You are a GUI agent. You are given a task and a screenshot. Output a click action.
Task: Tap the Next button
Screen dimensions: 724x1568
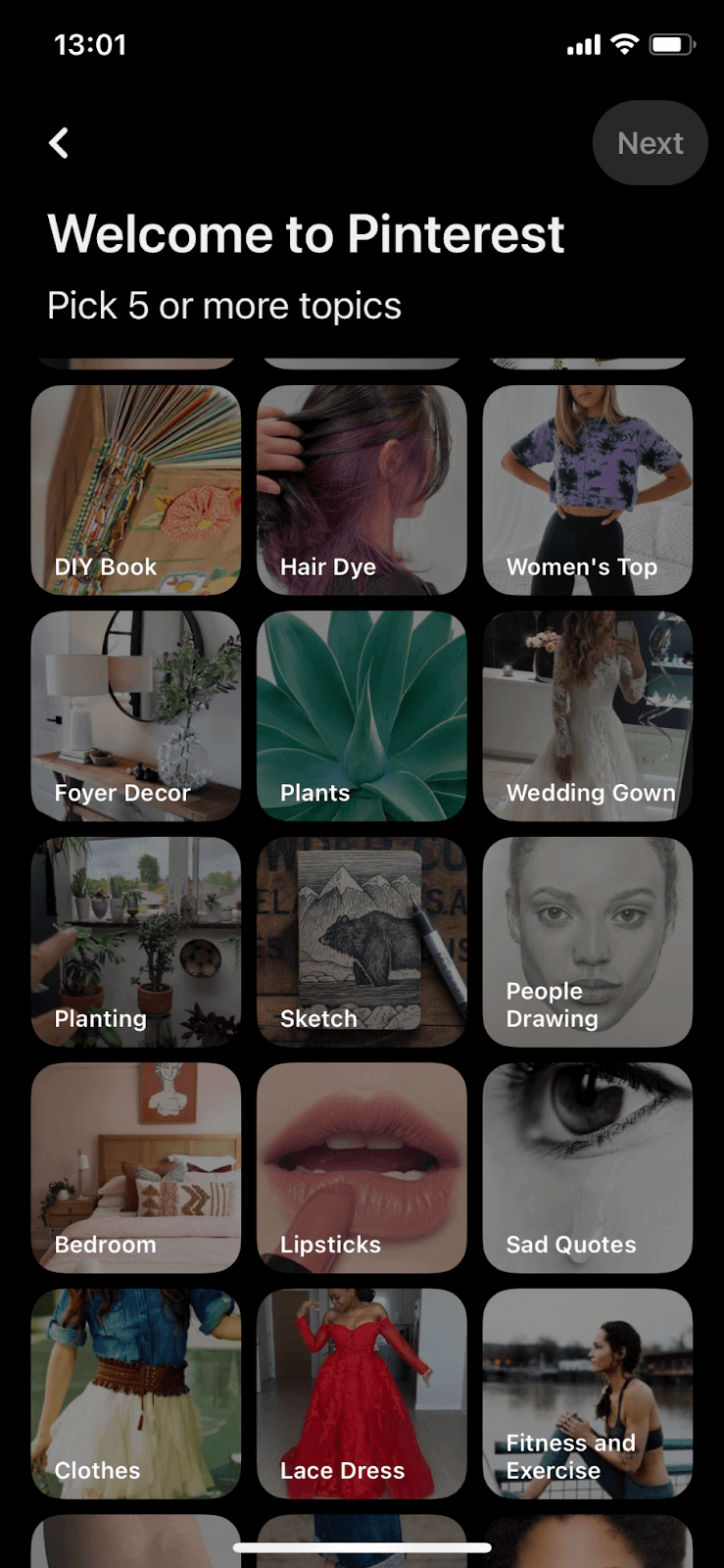650,143
